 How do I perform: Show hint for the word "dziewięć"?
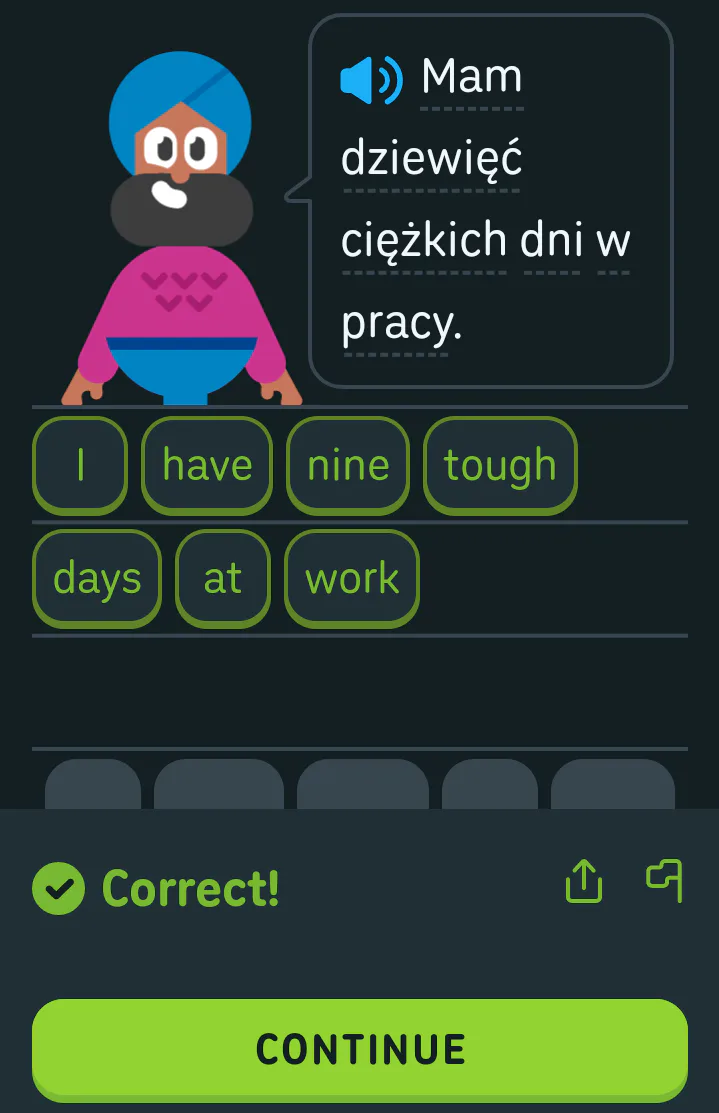click(432, 158)
